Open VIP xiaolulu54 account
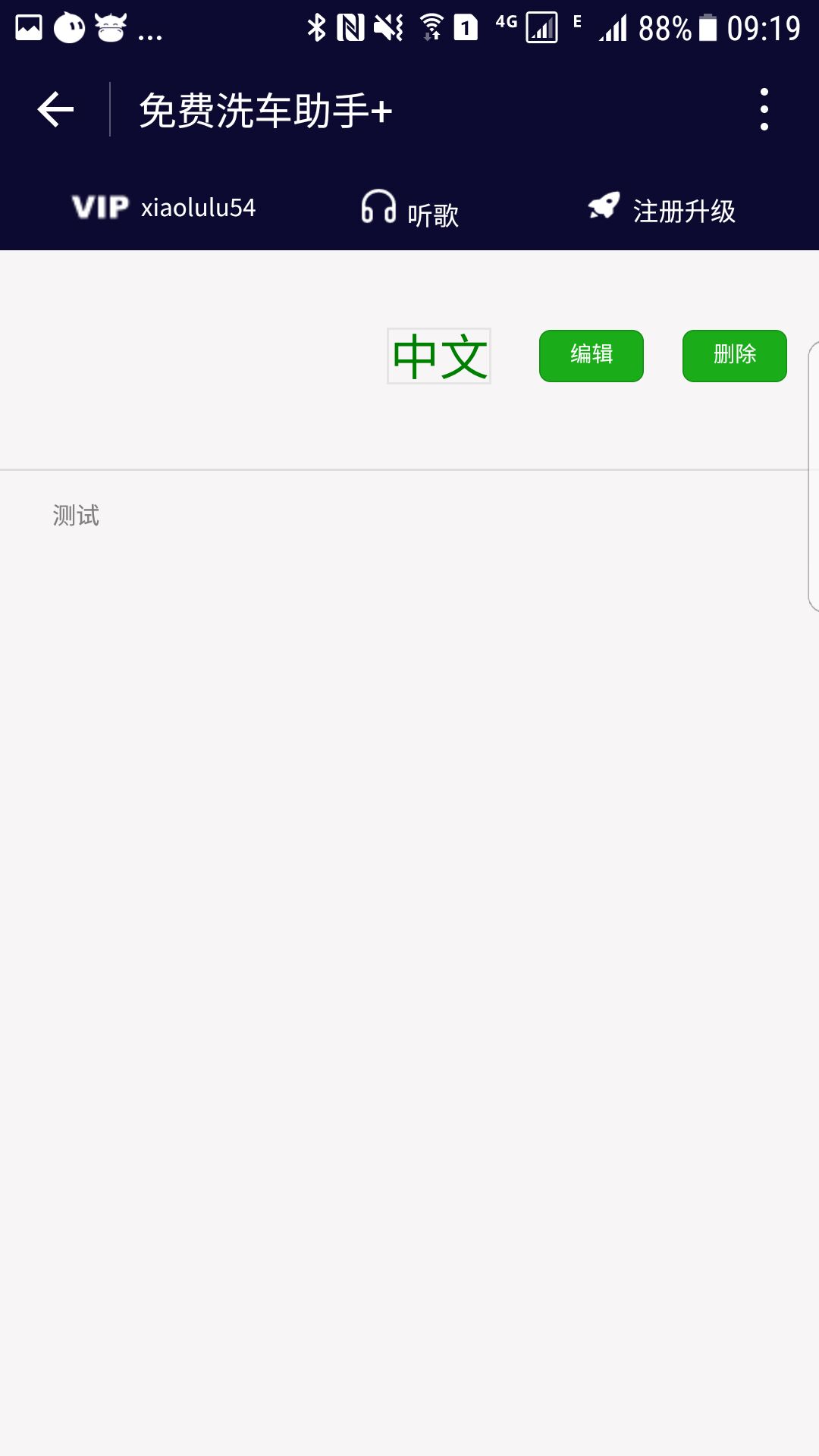819x1456 pixels. pyautogui.click(x=164, y=207)
